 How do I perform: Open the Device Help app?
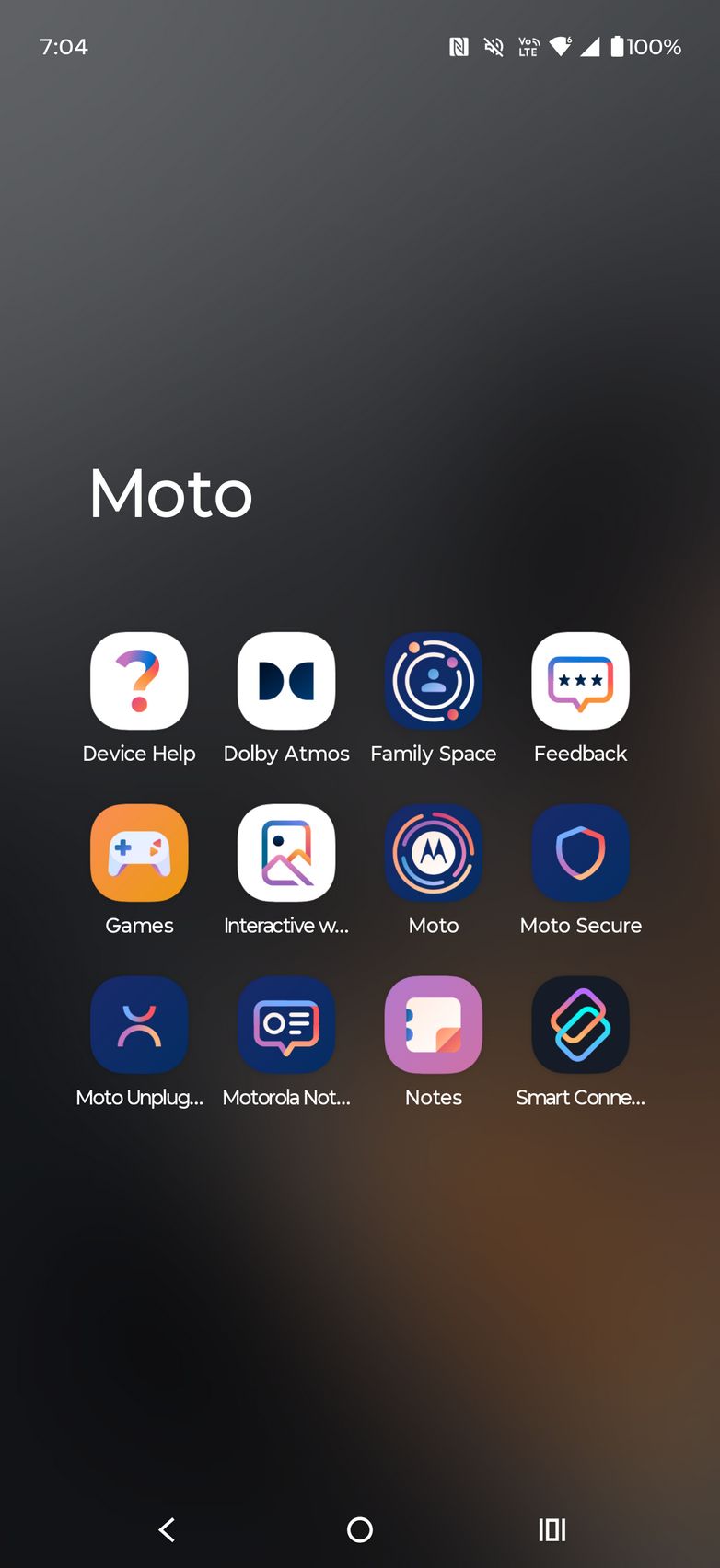coord(139,681)
